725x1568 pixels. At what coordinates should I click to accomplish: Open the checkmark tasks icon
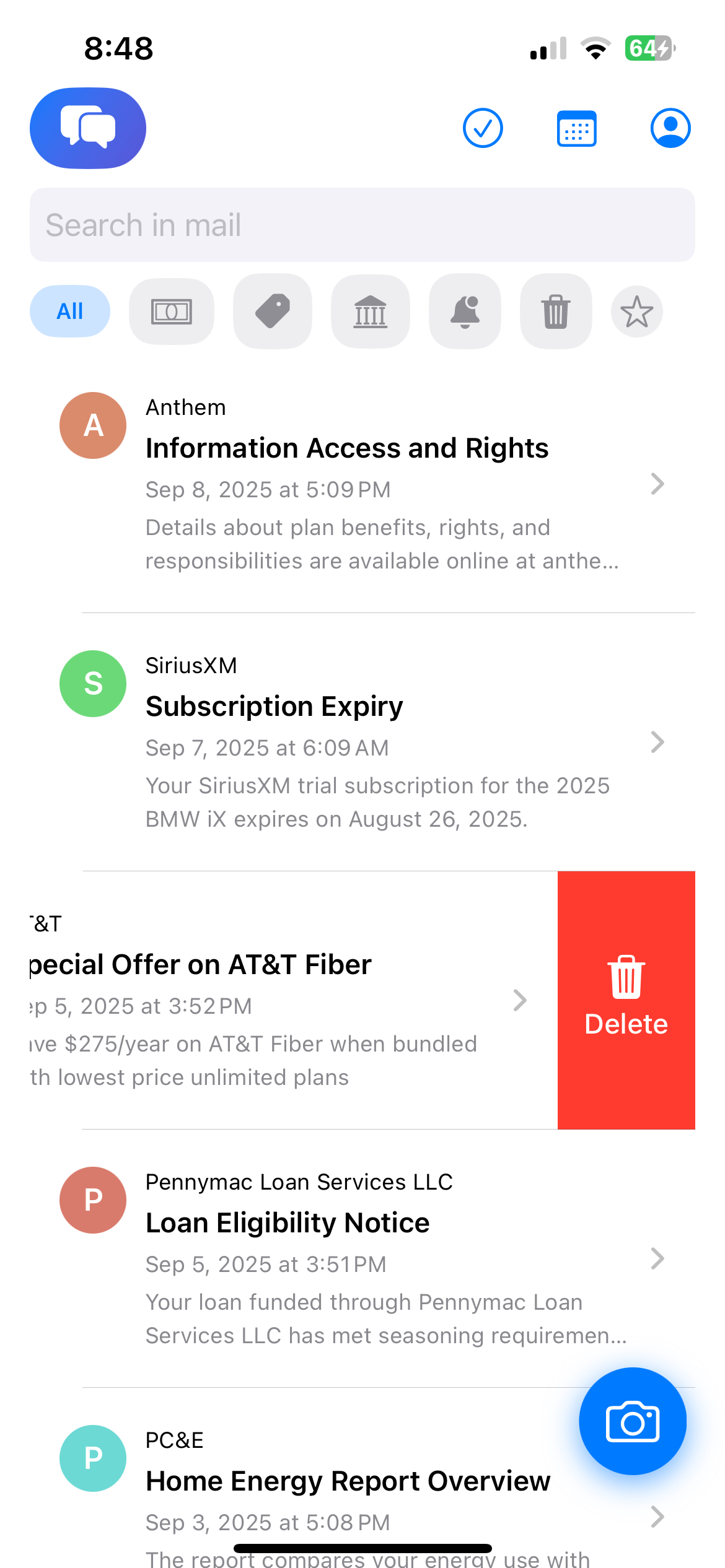tap(483, 128)
